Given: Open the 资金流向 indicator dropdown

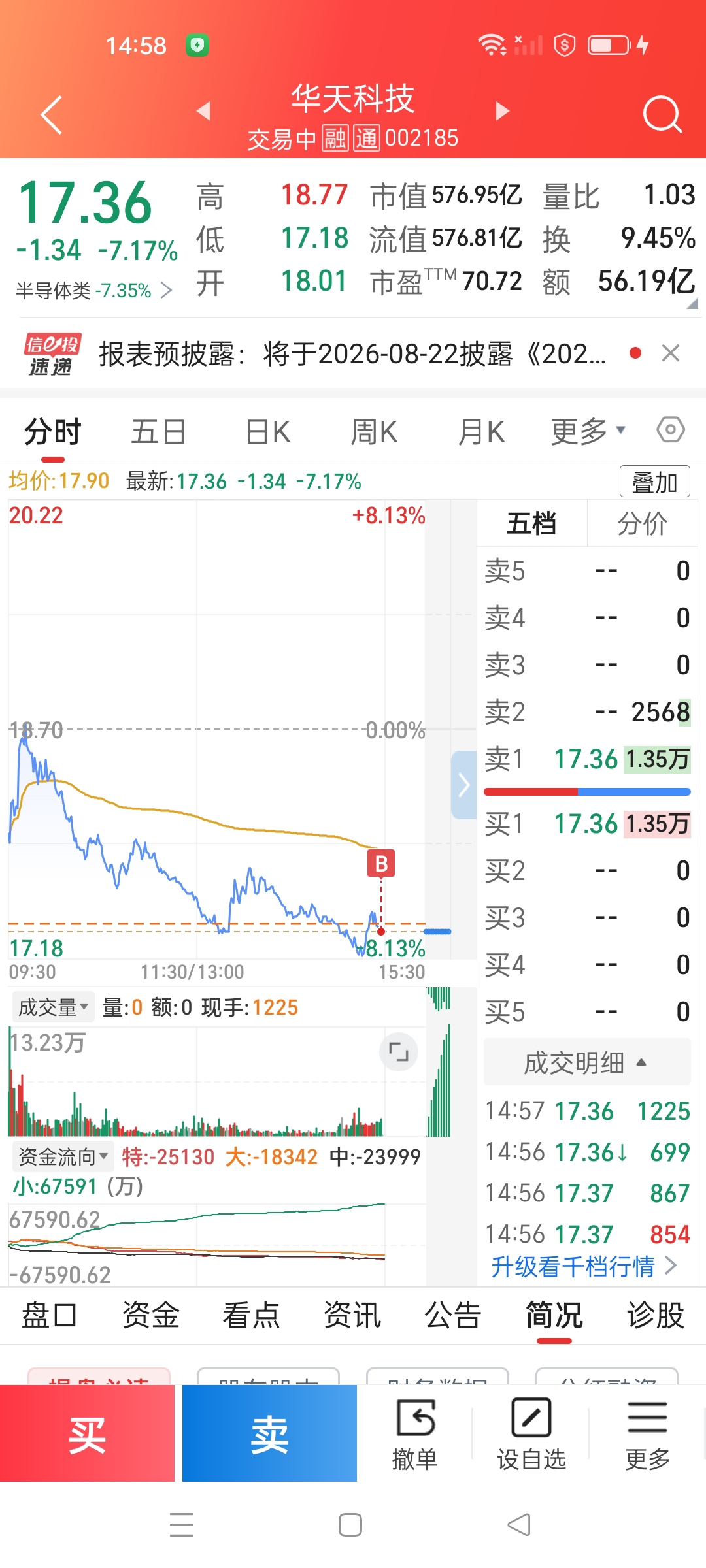Looking at the screenshot, I should pyautogui.click(x=63, y=1156).
